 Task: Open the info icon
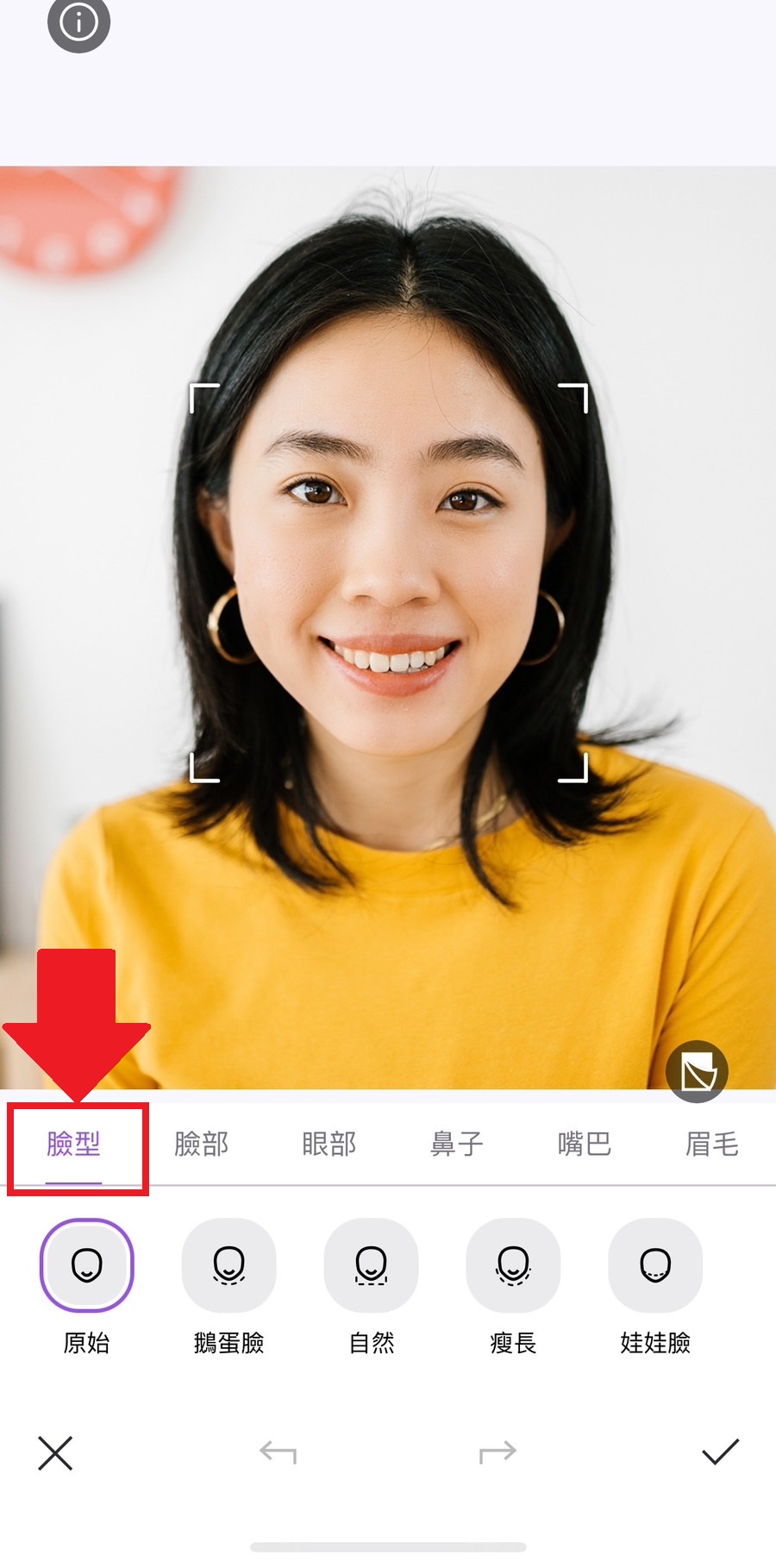[x=78, y=22]
